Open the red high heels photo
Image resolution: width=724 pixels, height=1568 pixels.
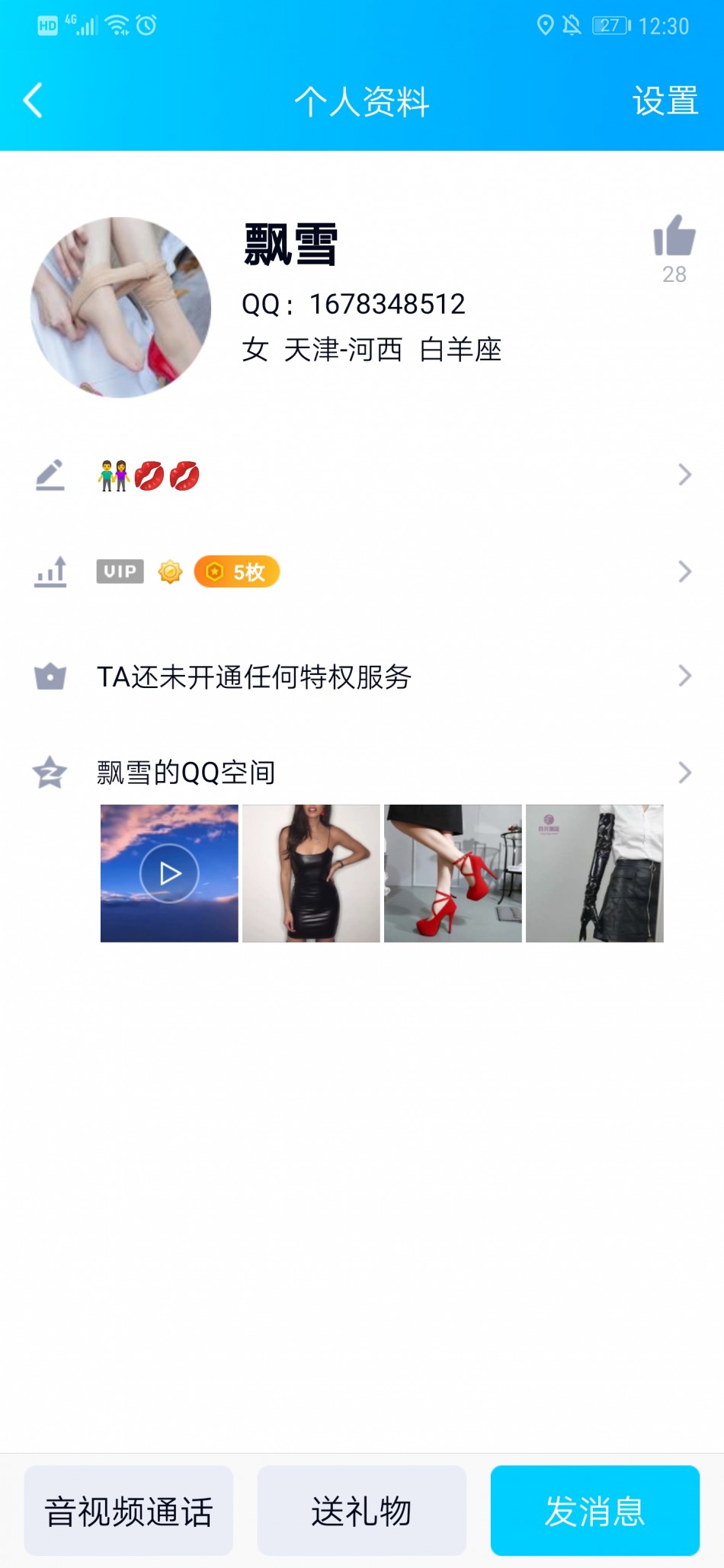point(453,873)
